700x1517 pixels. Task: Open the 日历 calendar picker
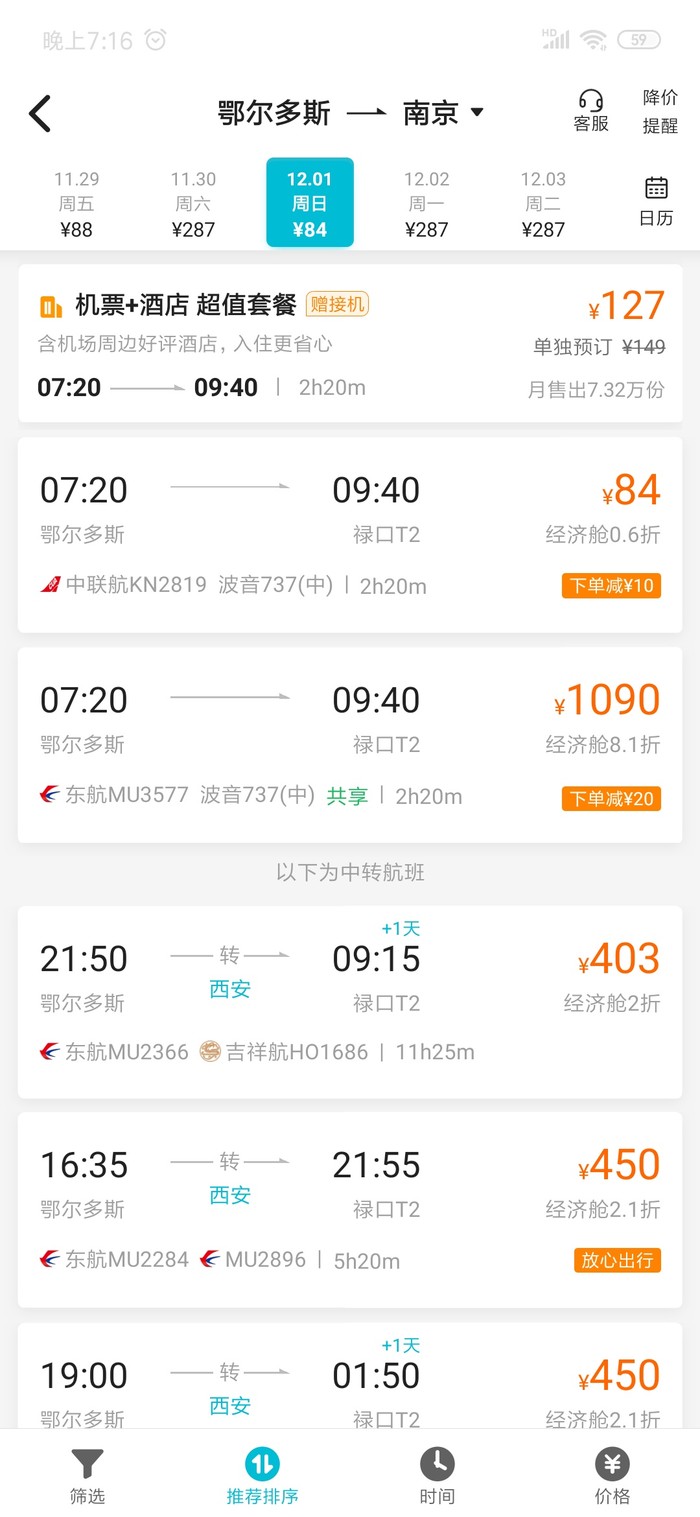click(x=656, y=201)
